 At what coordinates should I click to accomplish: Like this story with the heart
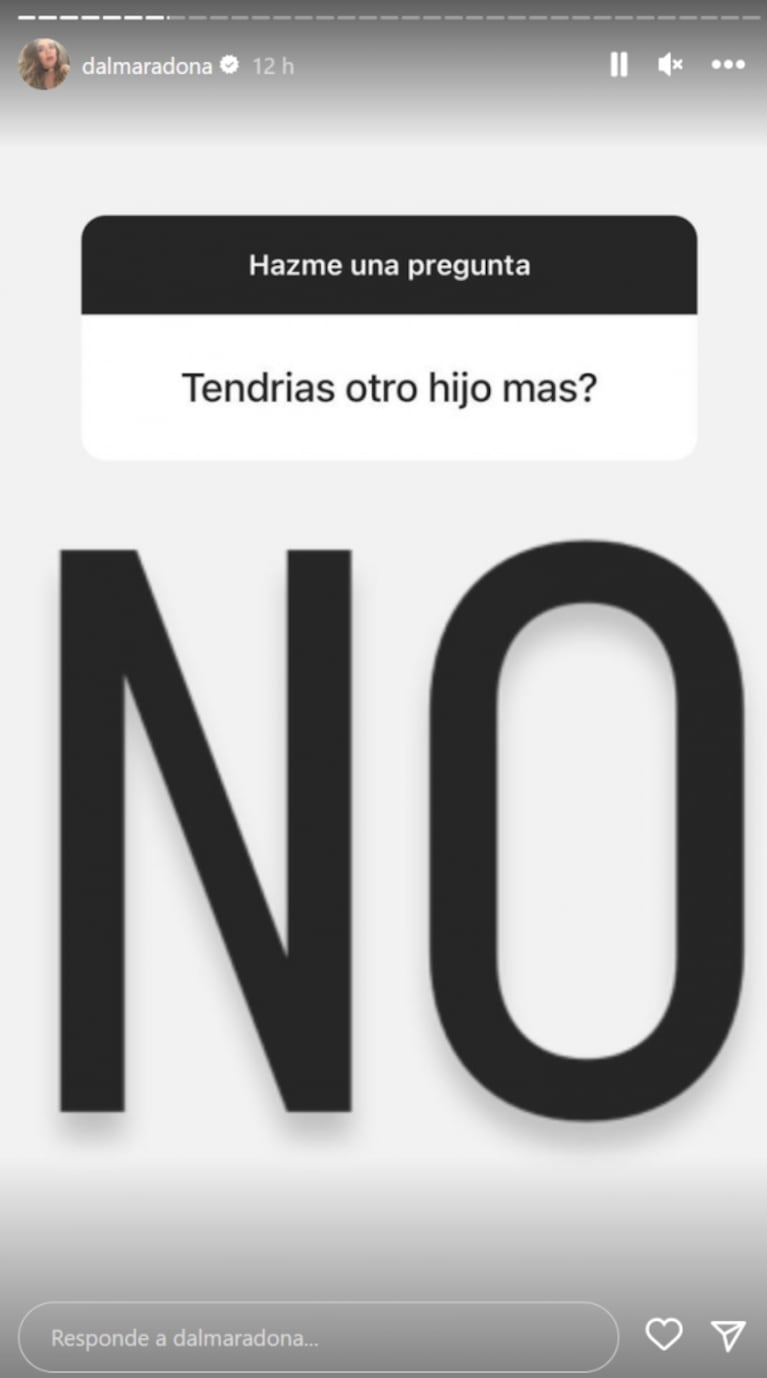663,1335
